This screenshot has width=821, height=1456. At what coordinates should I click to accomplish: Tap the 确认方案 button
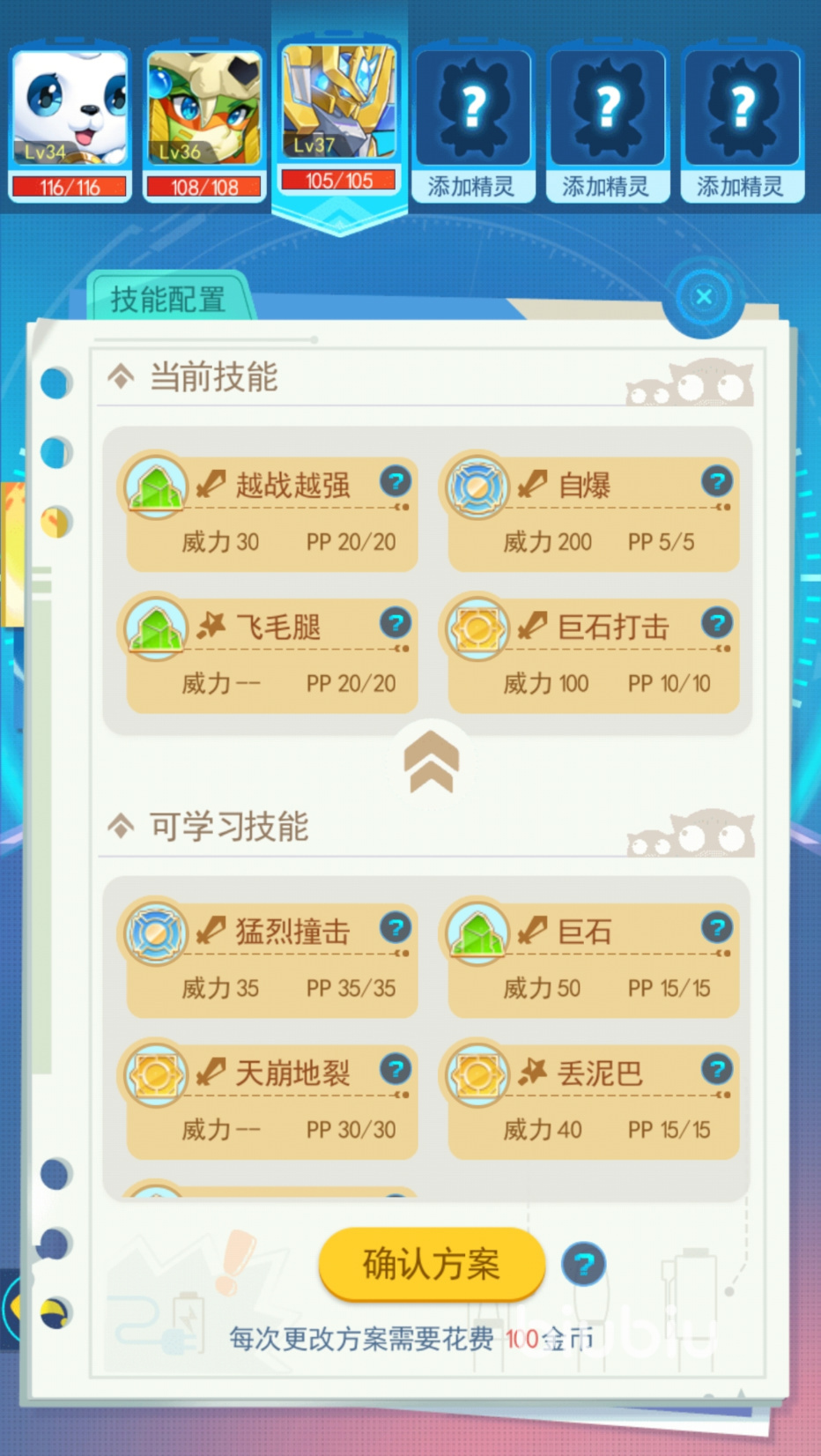coord(431,1265)
